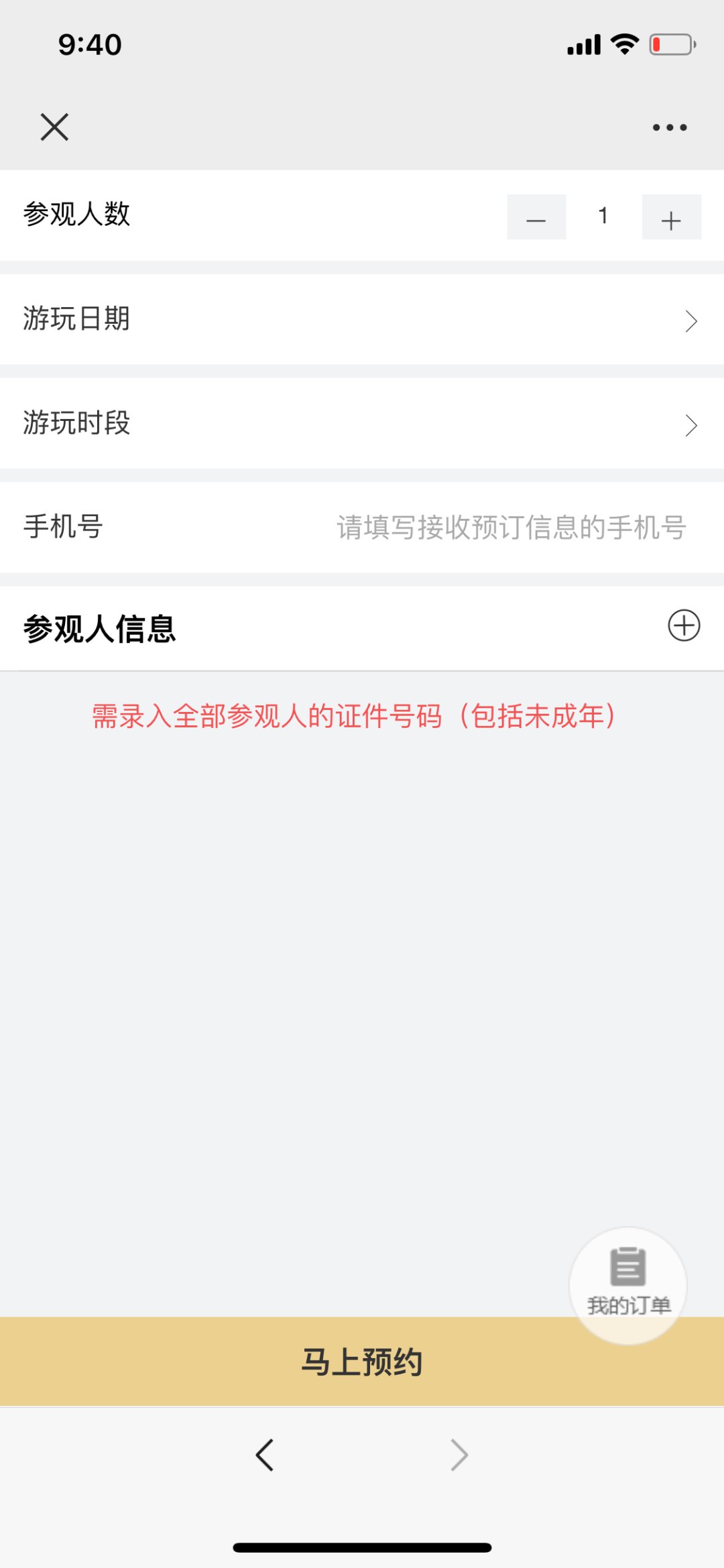Tap 马上预约 to book now

click(362, 1362)
